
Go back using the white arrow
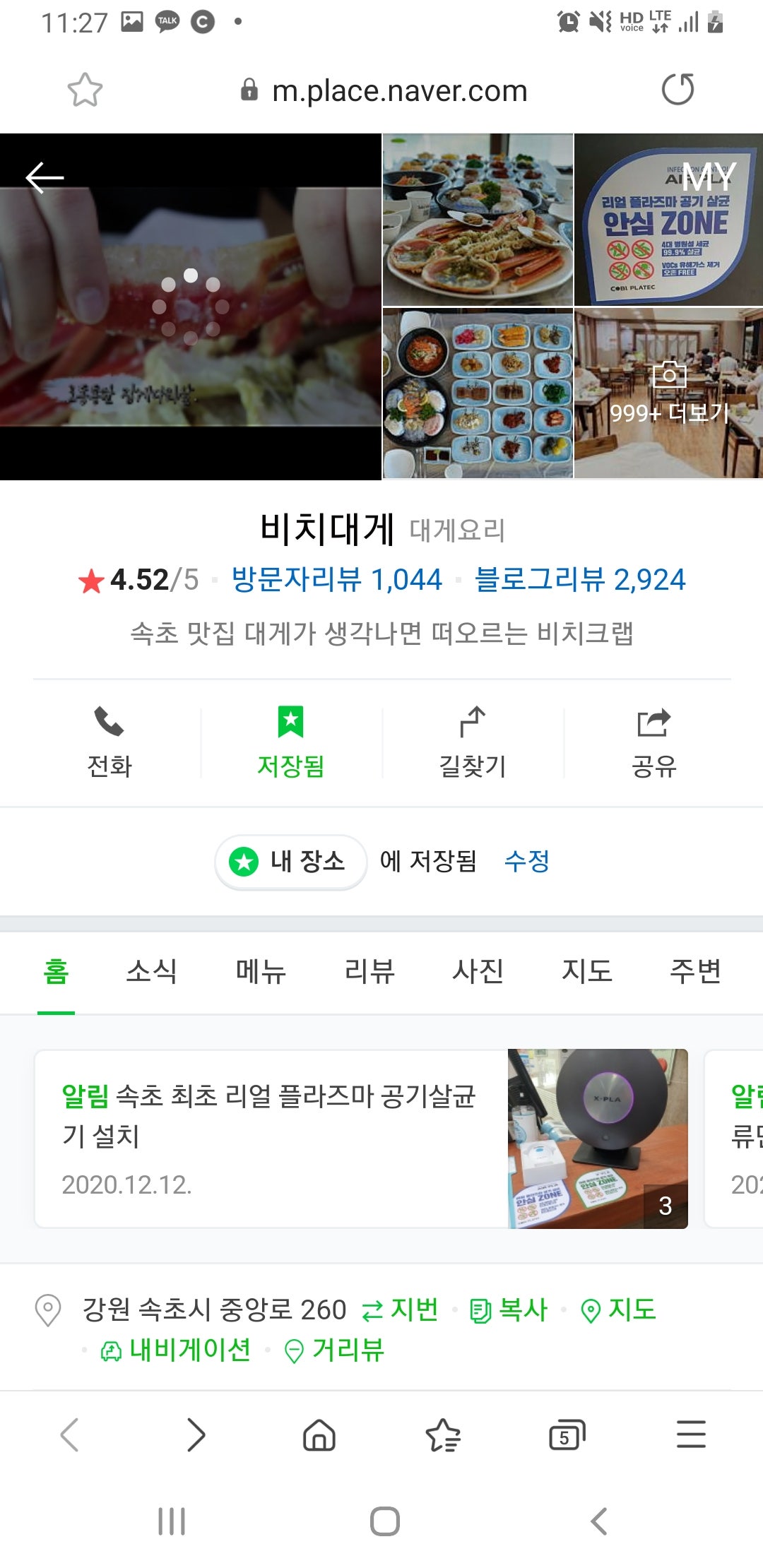point(45,177)
